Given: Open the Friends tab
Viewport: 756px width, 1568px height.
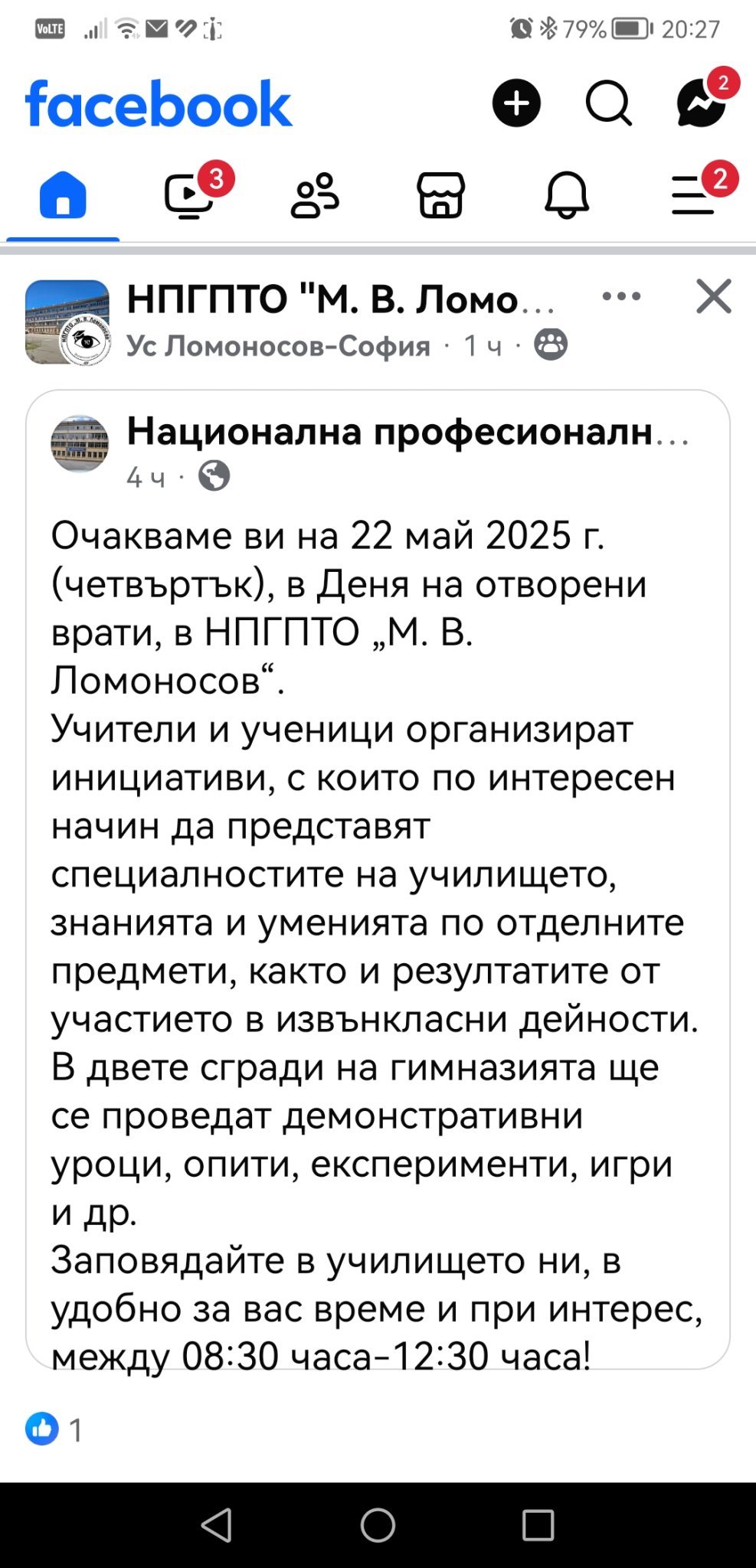Looking at the screenshot, I should tap(315, 195).
